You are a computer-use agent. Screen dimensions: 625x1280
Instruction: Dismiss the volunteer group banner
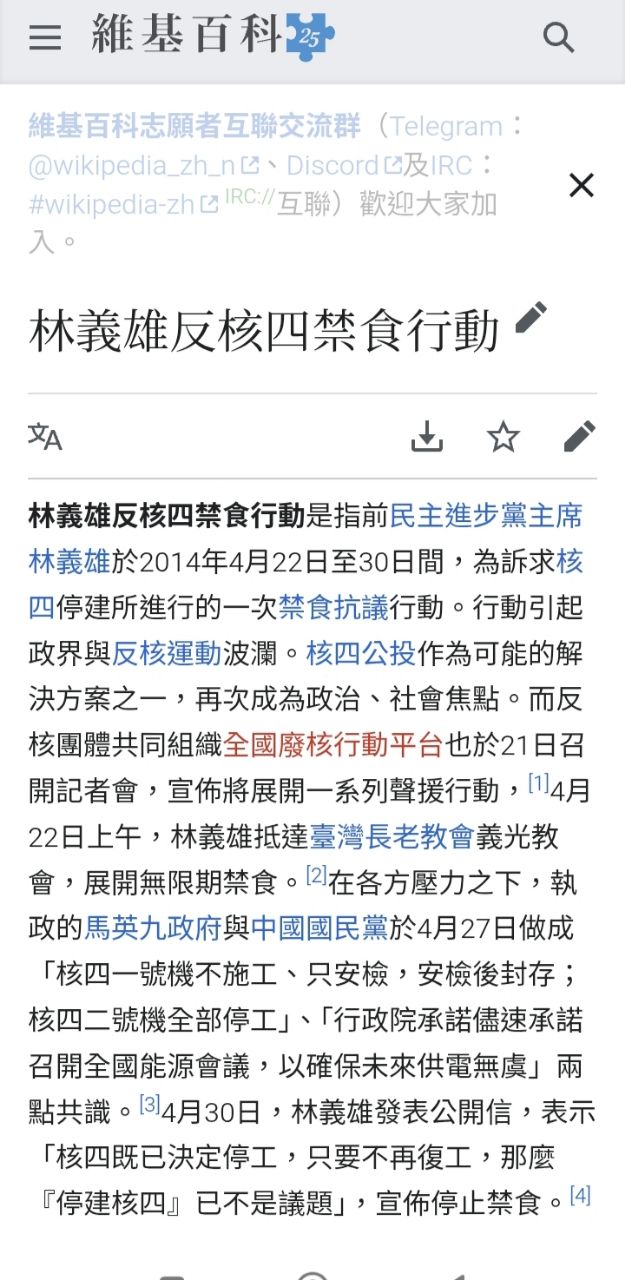tap(581, 185)
